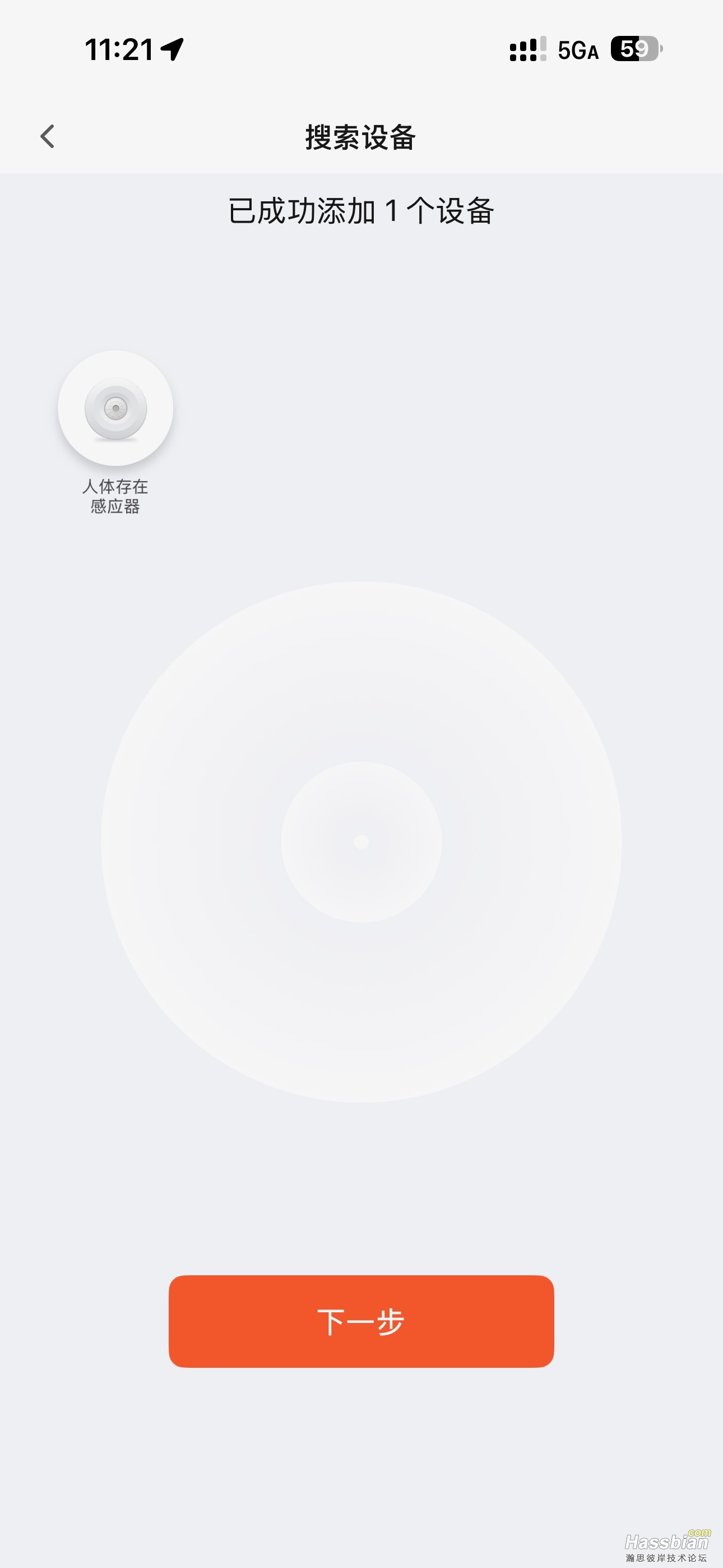Select the 人体存在感应器 device icon
The height and width of the screenshot is (1568, 723).
click(x=115, y=408)
